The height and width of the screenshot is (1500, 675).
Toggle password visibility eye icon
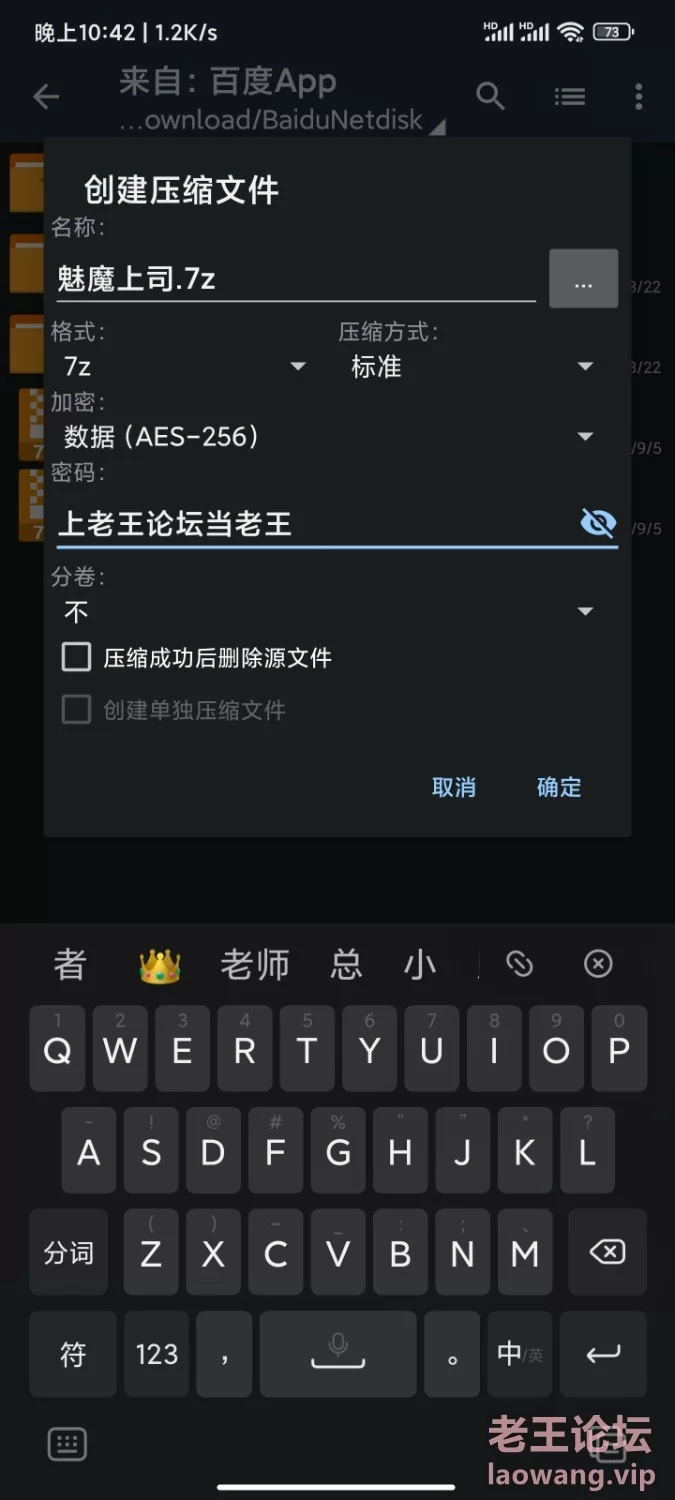(597, 522)
